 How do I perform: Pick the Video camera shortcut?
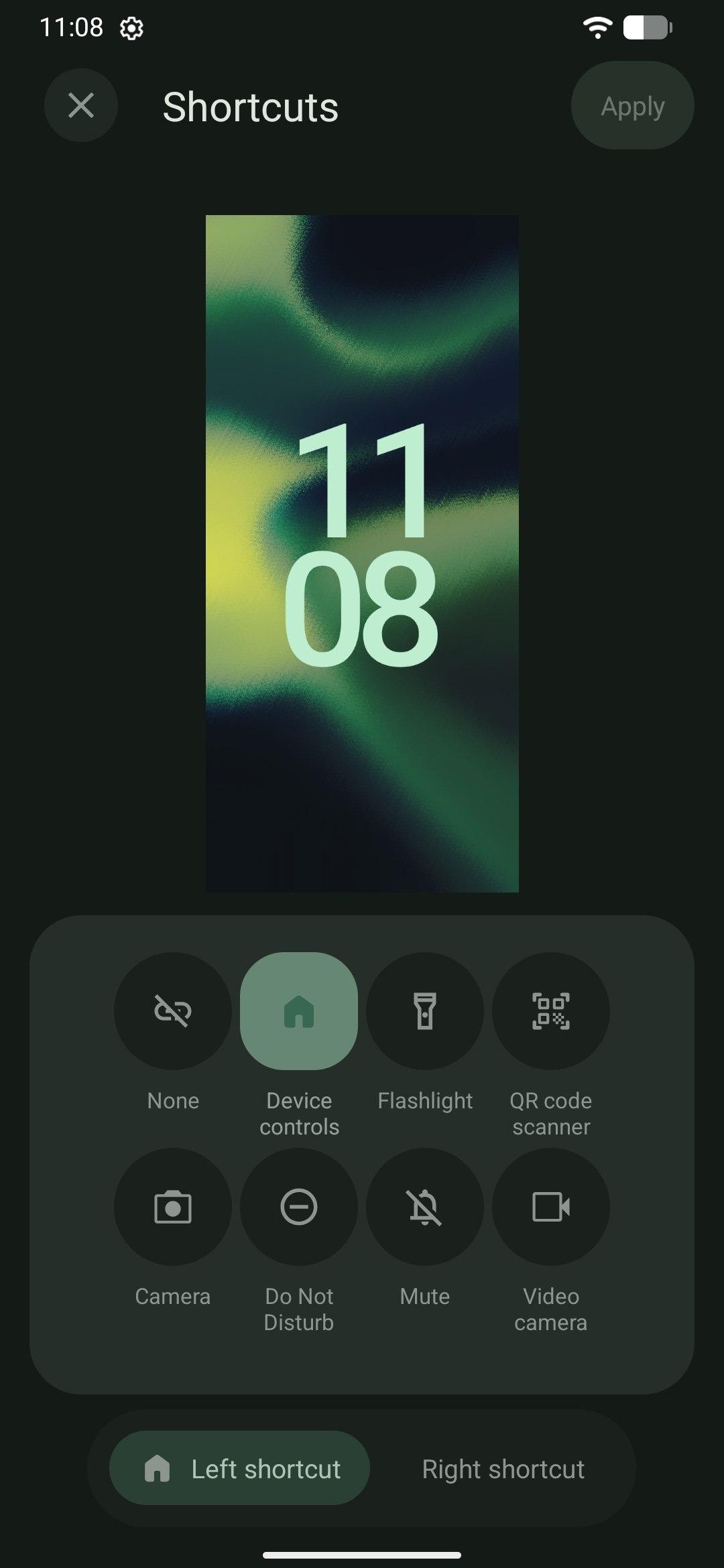[551, 1207]
